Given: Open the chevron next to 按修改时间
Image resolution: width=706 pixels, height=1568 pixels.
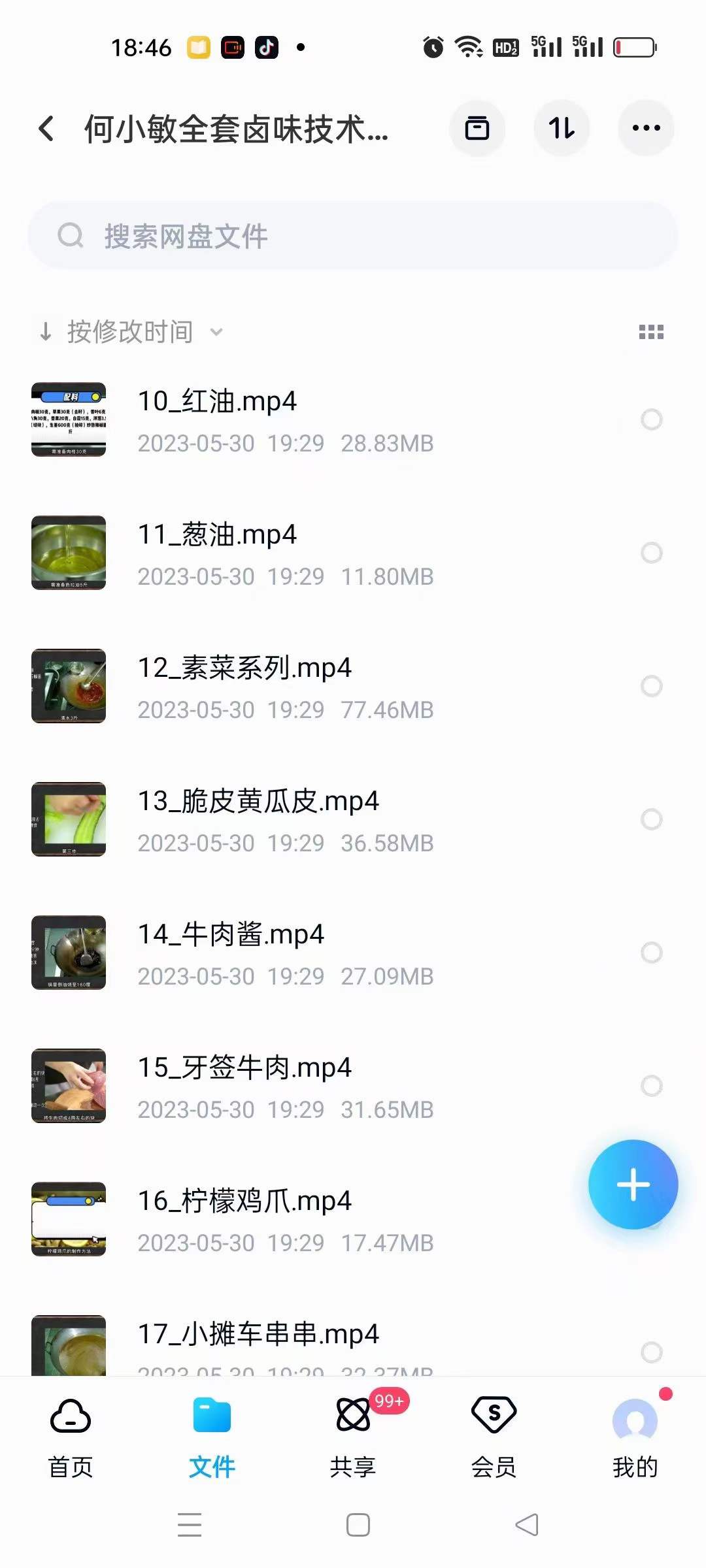Looking at the screenshot, I should click(217, 333).
